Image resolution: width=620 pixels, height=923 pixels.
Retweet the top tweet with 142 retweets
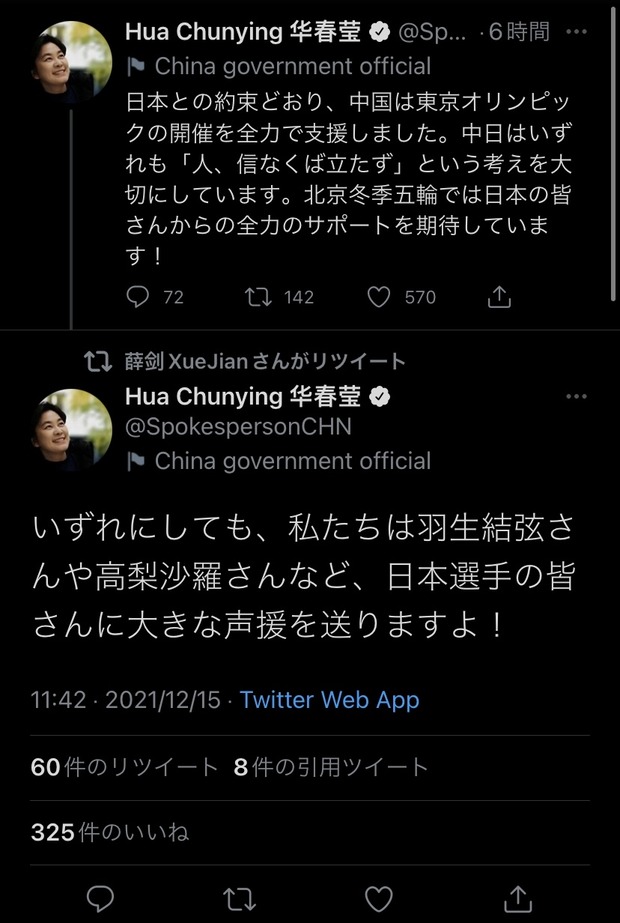257,297
